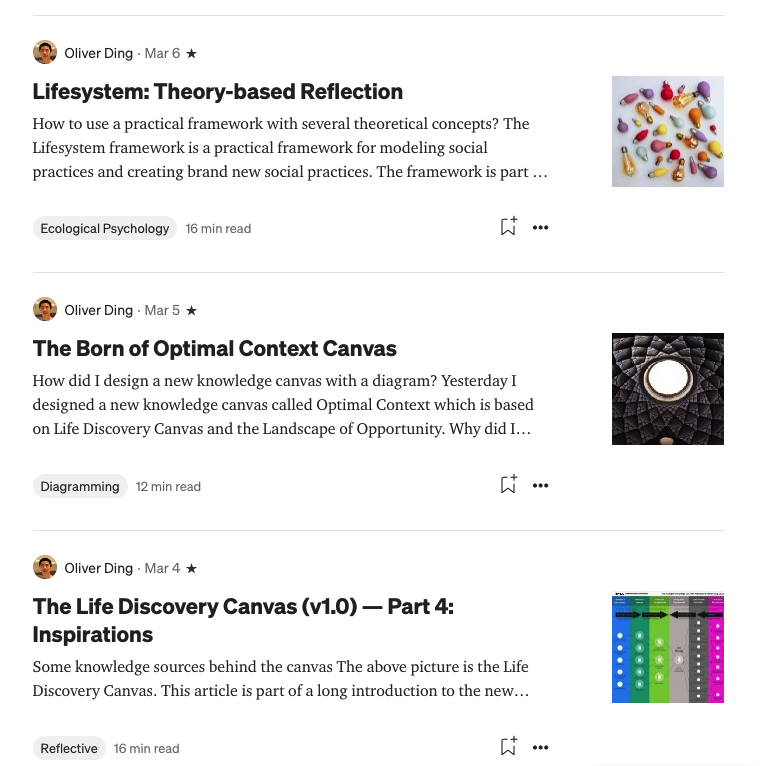Select the Diagramming topic chip

click(80, 486)
